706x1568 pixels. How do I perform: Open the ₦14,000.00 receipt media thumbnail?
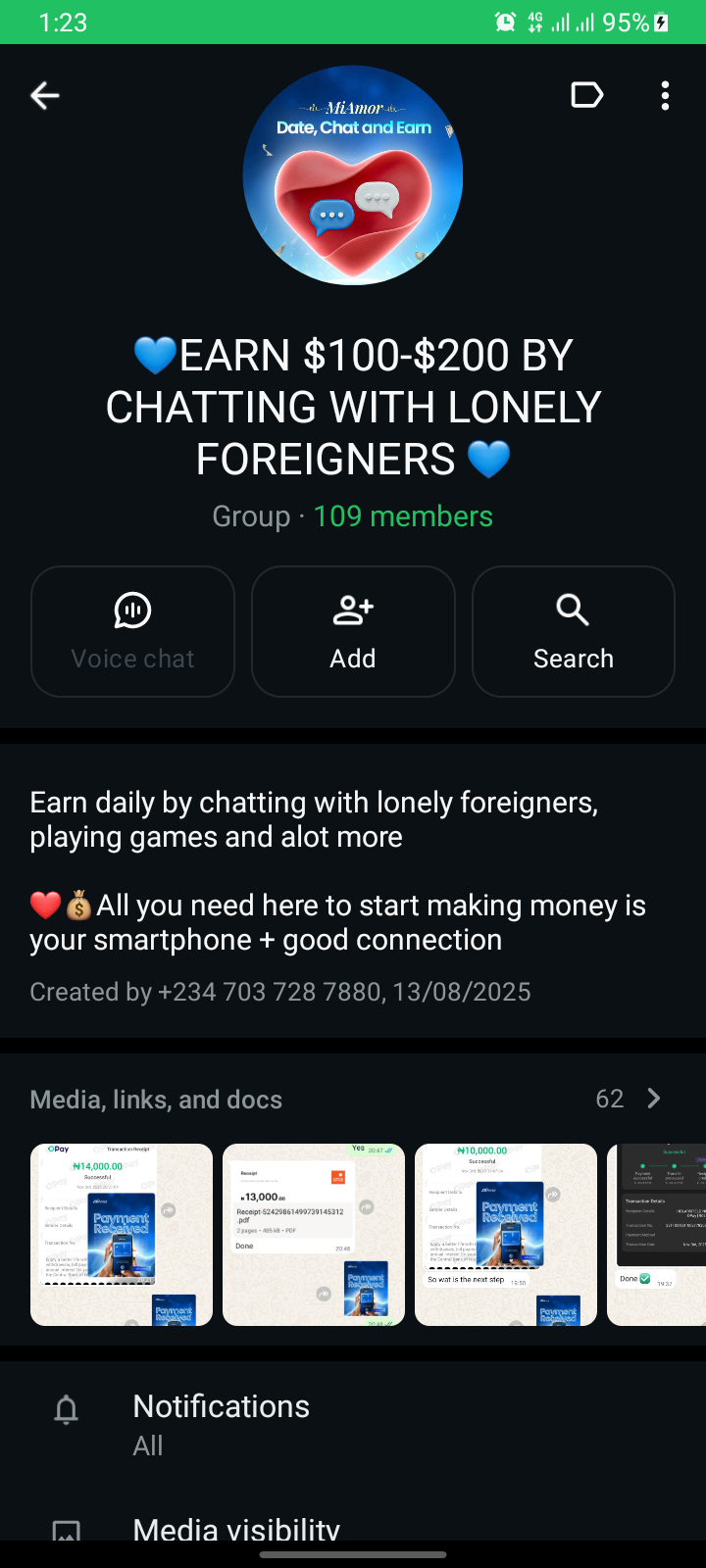pyautogui.click(x=122, y=1235)
